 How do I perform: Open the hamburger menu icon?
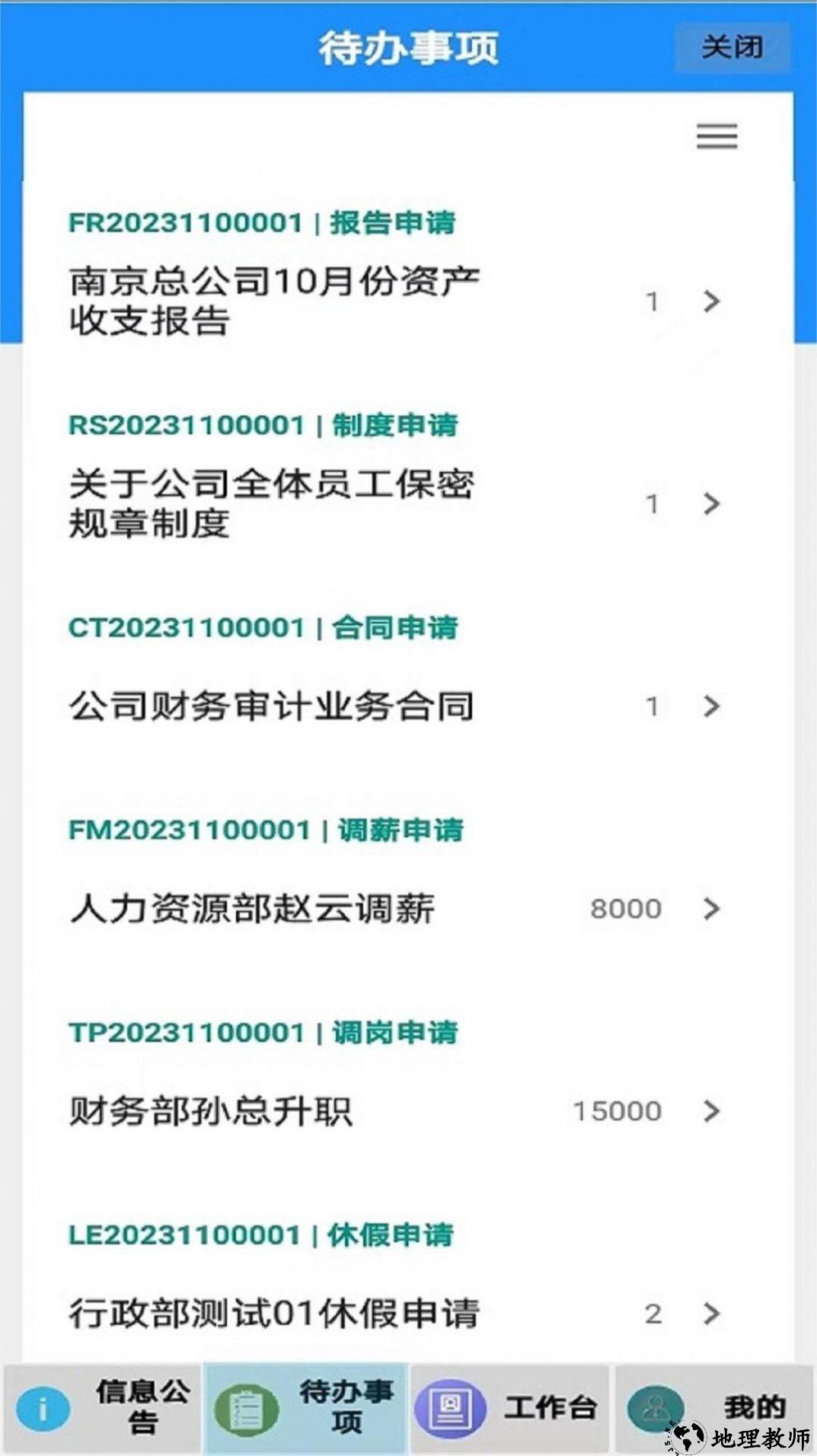(x=716, y=136)
